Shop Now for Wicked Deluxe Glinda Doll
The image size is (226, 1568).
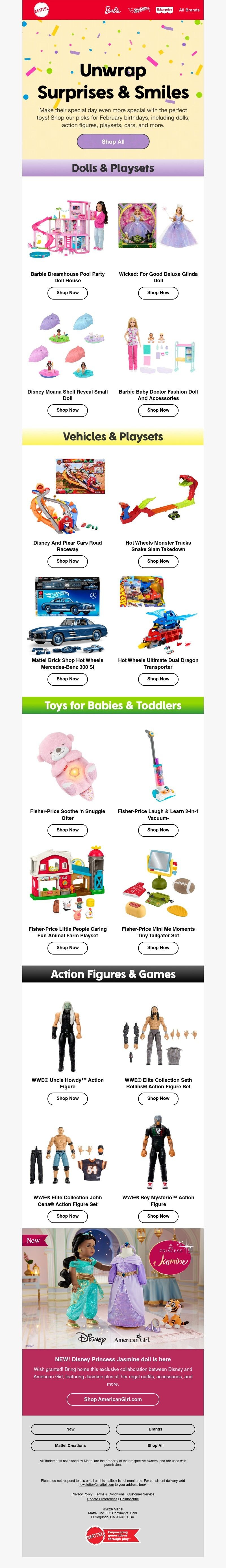pos(158,293)
